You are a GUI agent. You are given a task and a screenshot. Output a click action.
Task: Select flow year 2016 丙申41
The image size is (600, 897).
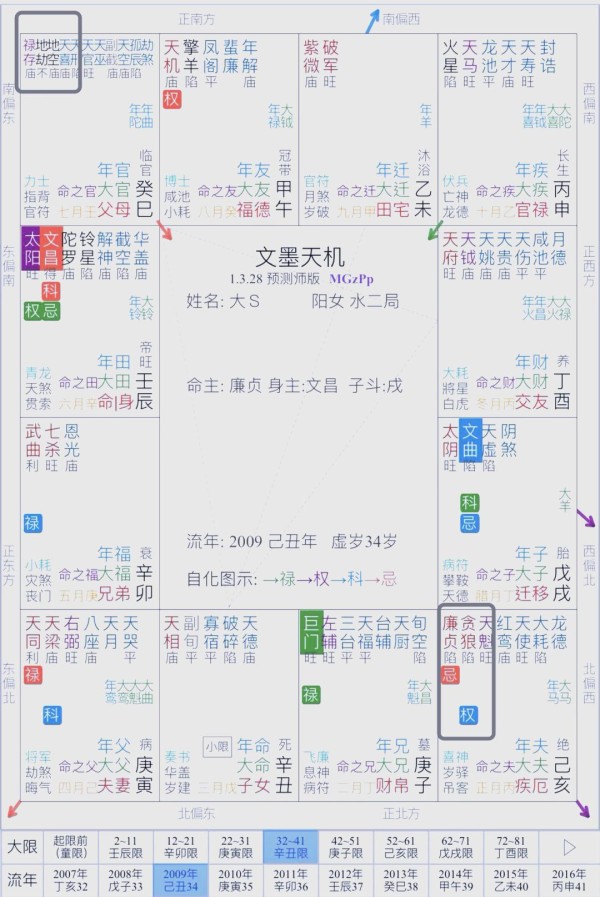[569, 880]
